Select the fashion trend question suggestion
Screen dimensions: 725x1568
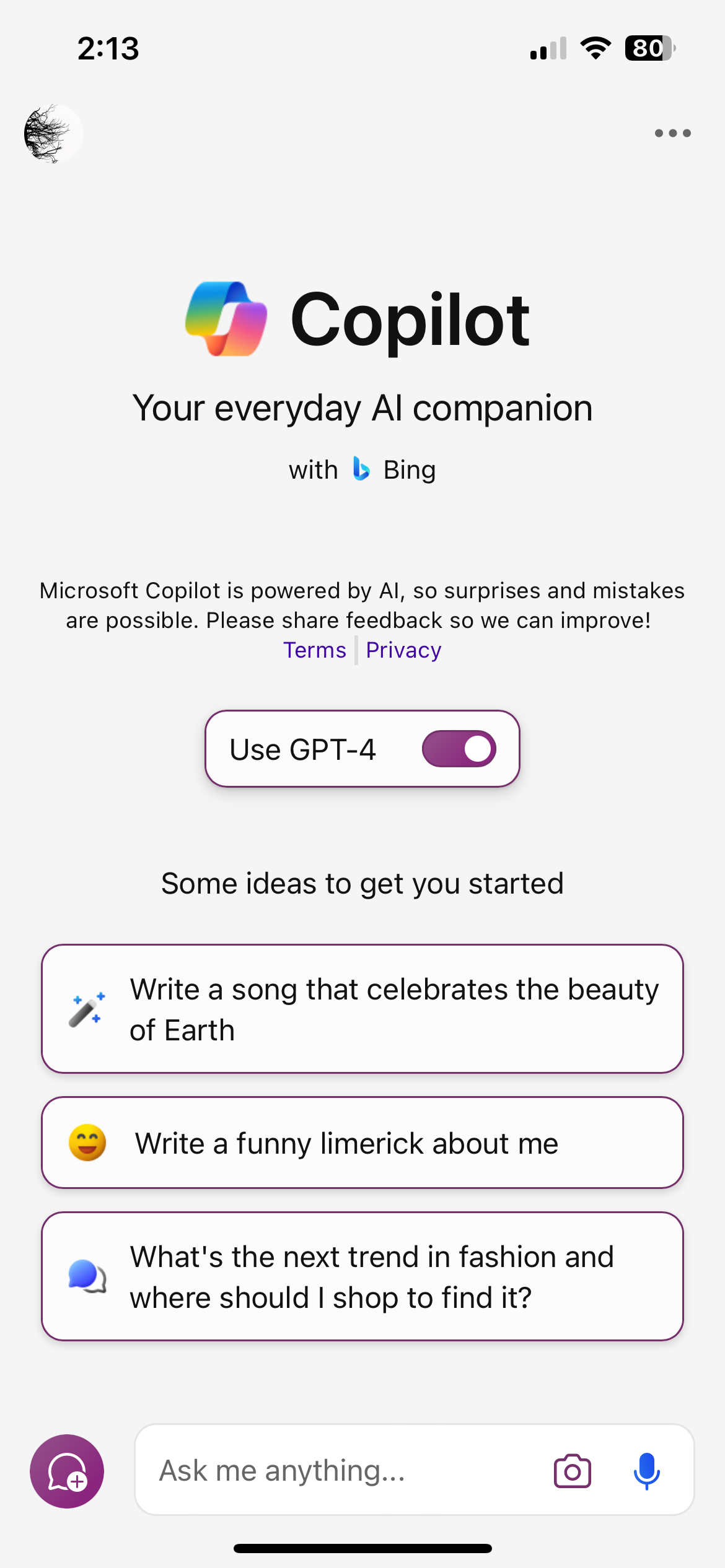[362, 1276]
